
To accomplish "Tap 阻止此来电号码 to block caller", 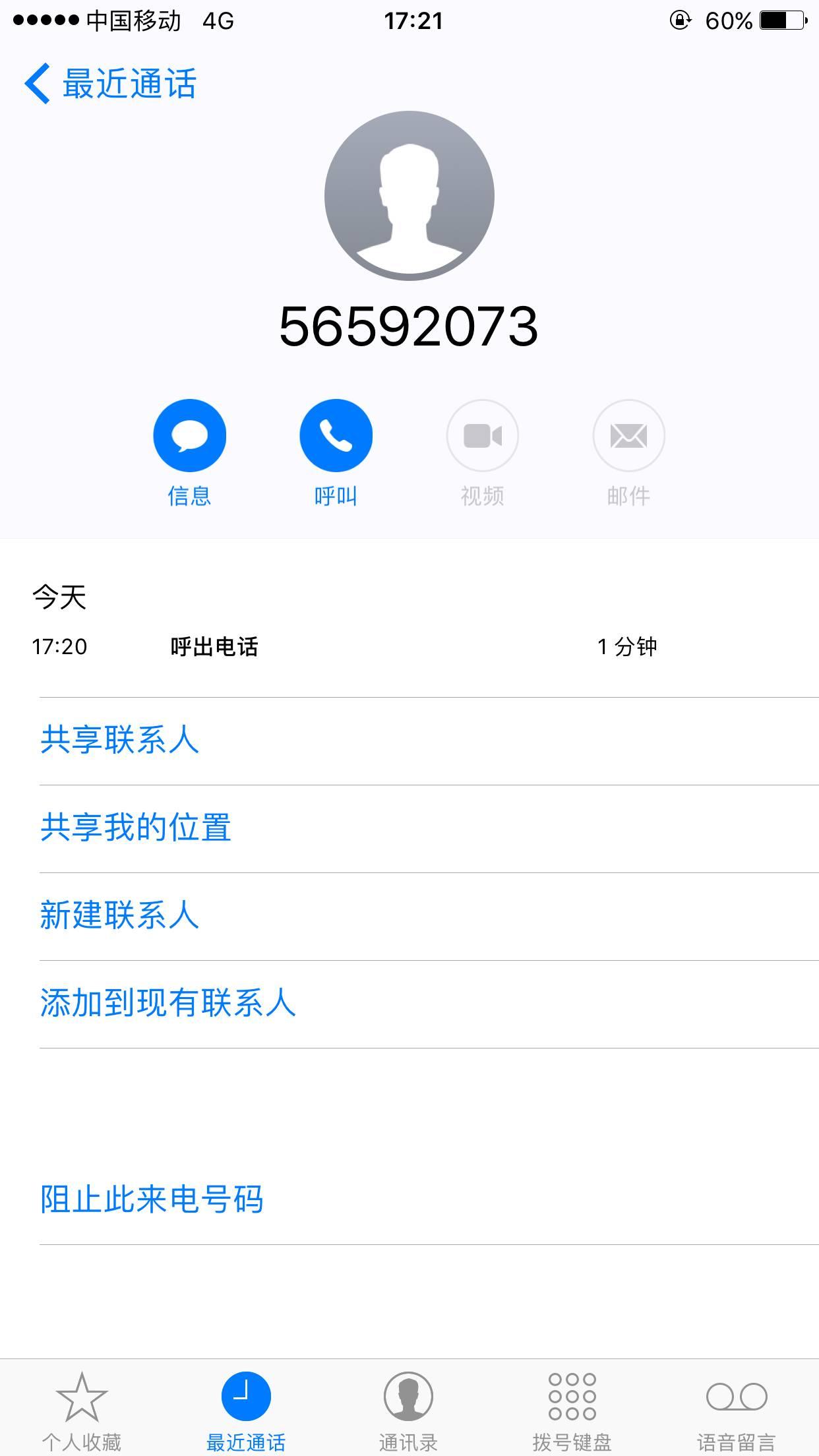I will tap(152, 1200).
